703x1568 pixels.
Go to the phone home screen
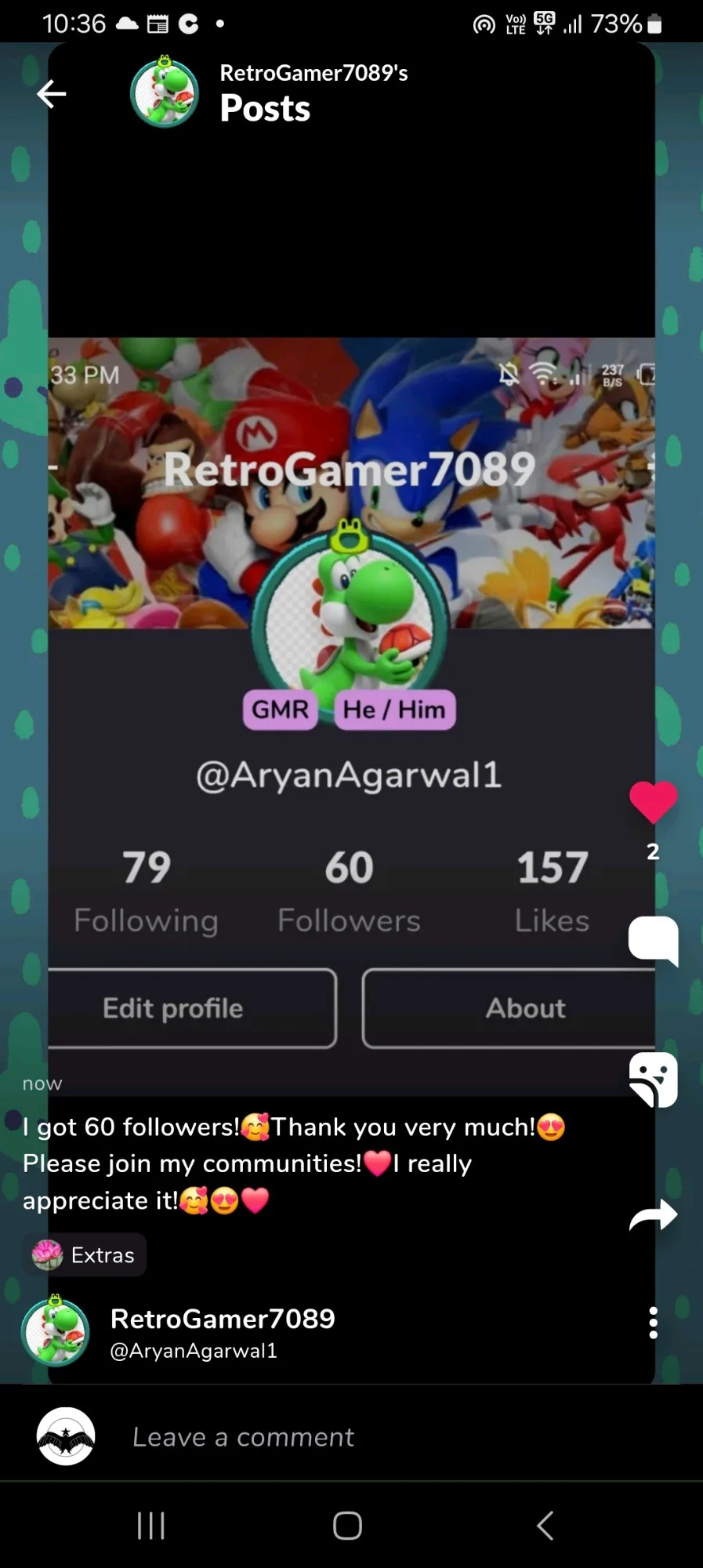tap(347, 1526)
